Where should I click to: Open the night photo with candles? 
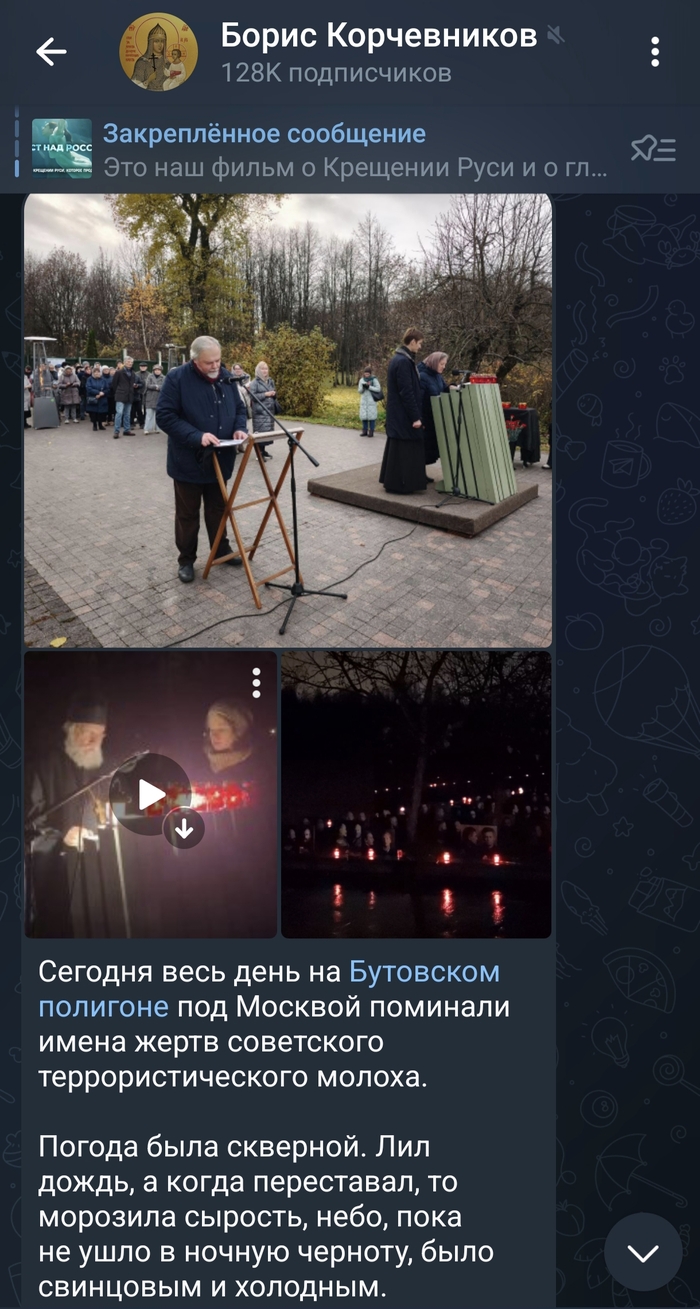pos(415,795)
